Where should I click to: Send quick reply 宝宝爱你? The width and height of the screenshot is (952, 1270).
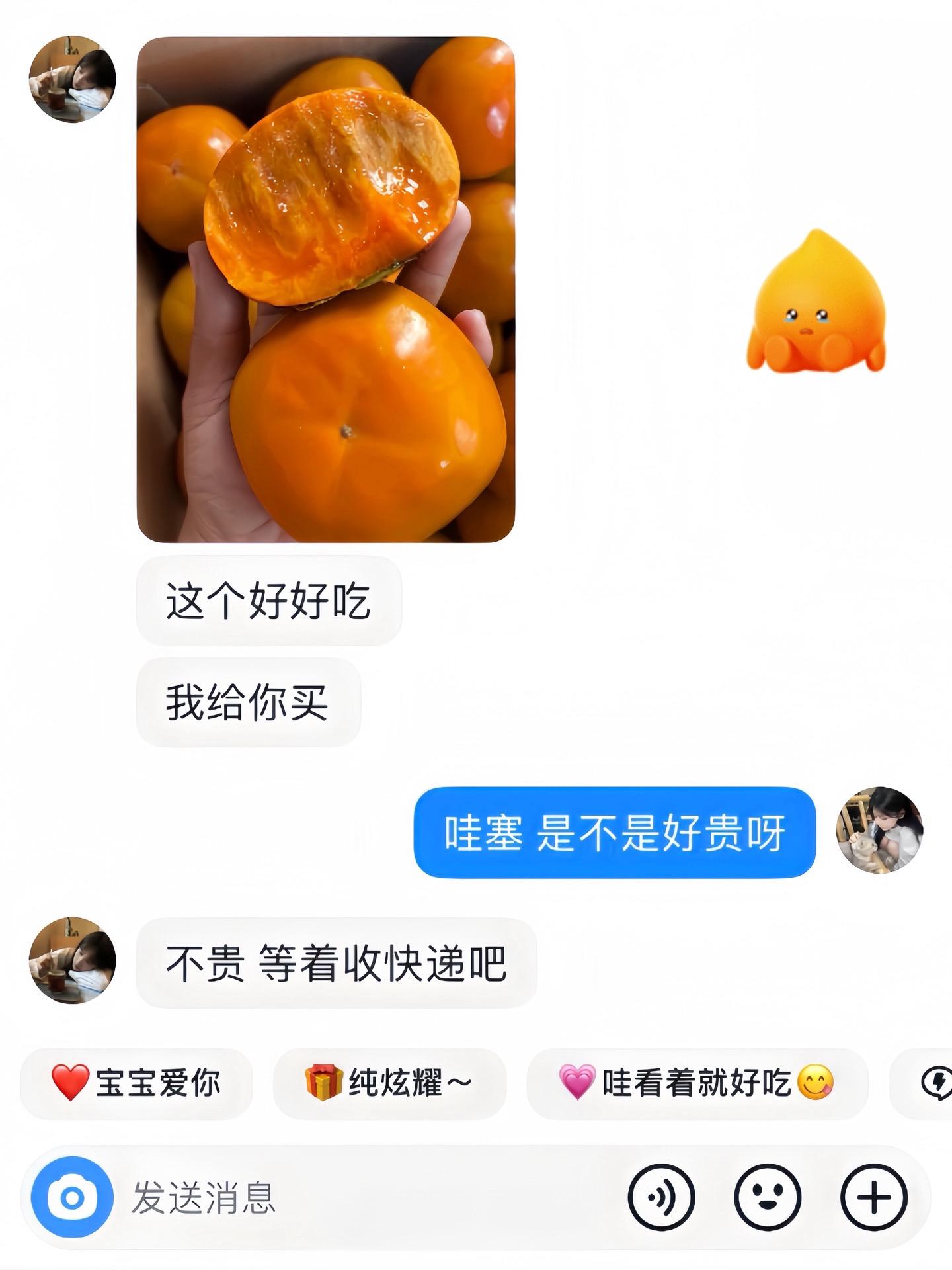click(x=137, y=1083)
